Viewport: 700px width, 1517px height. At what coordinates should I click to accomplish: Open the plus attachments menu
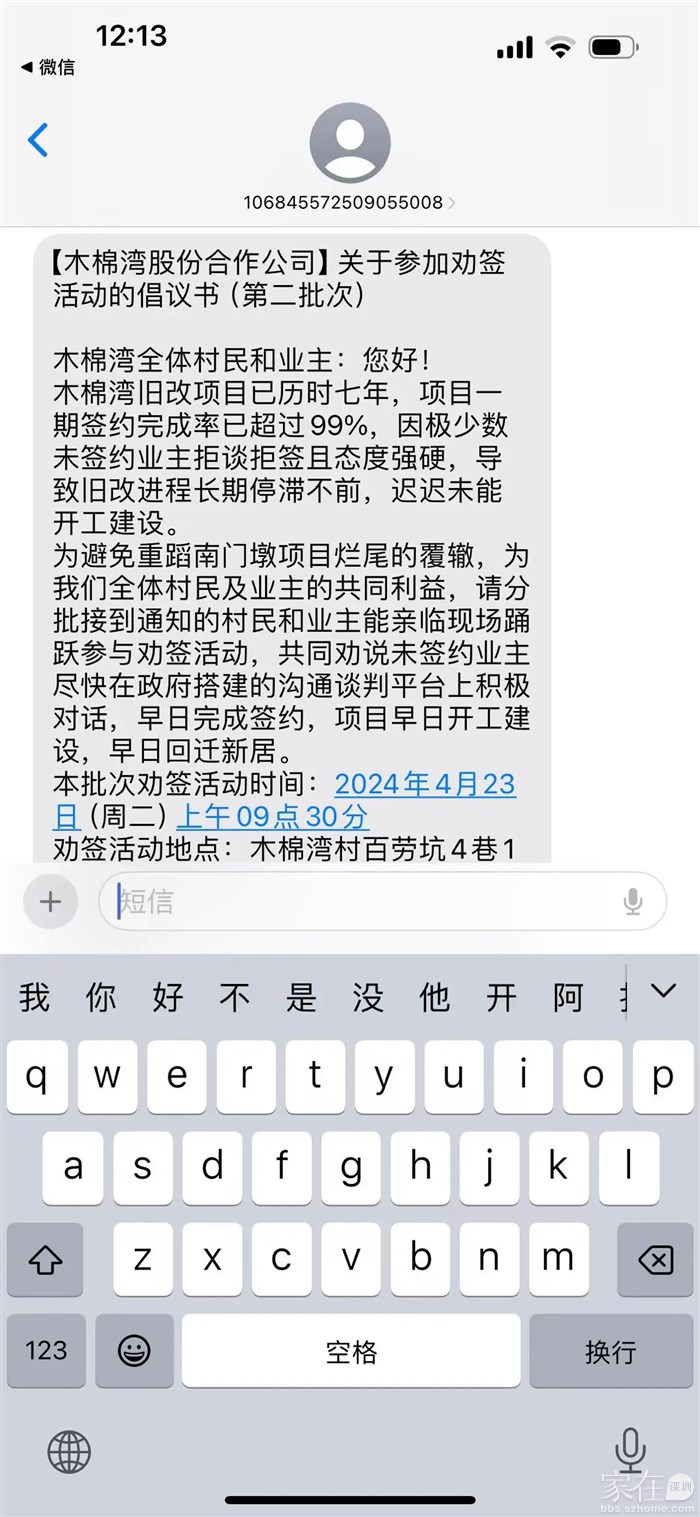point(50,902)
